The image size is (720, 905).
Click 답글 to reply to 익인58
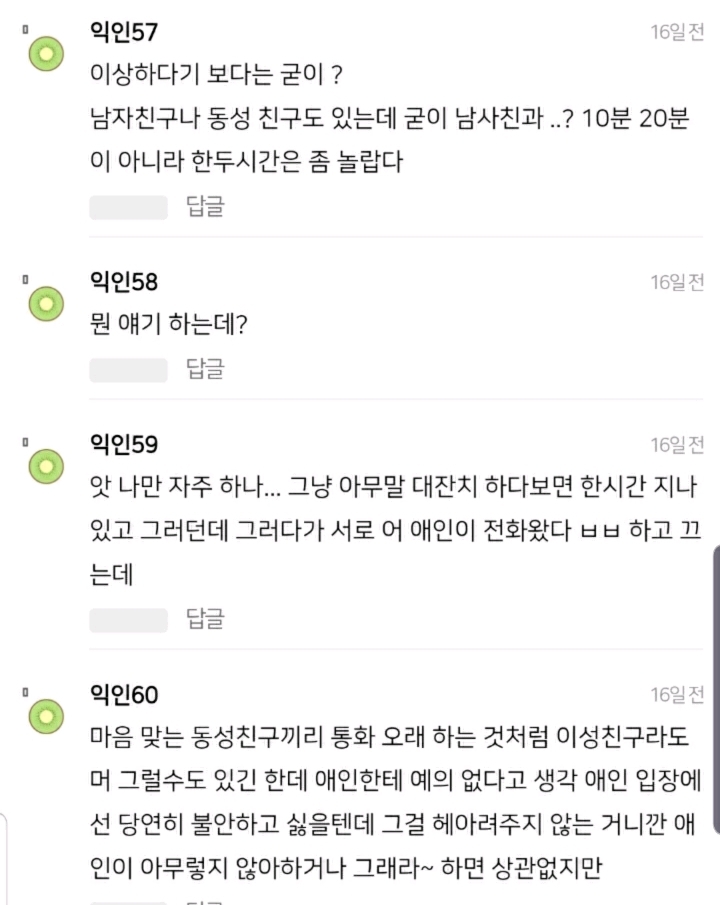click(x=203, y=369)
